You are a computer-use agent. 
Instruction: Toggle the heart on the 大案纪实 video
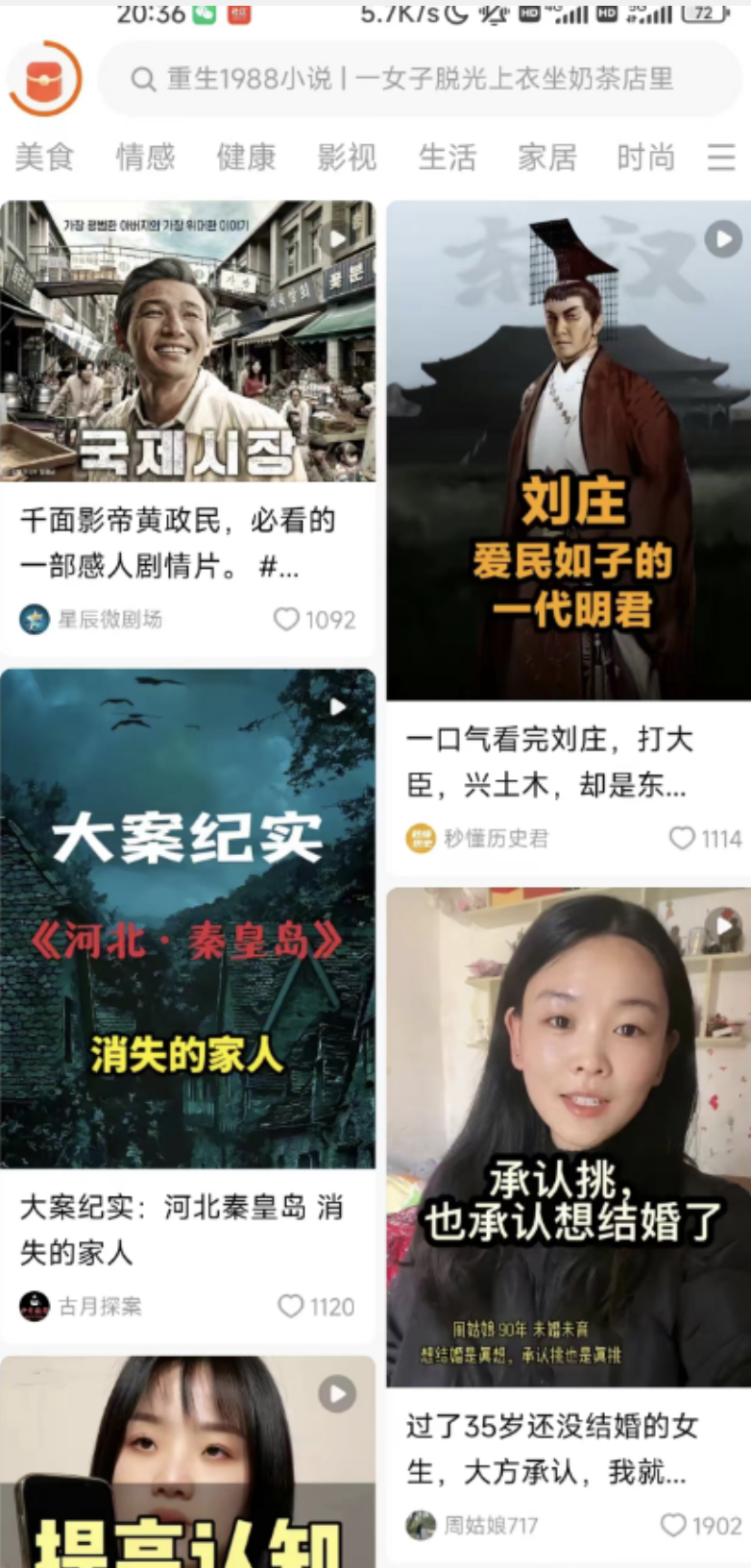tap(288, 1307)
